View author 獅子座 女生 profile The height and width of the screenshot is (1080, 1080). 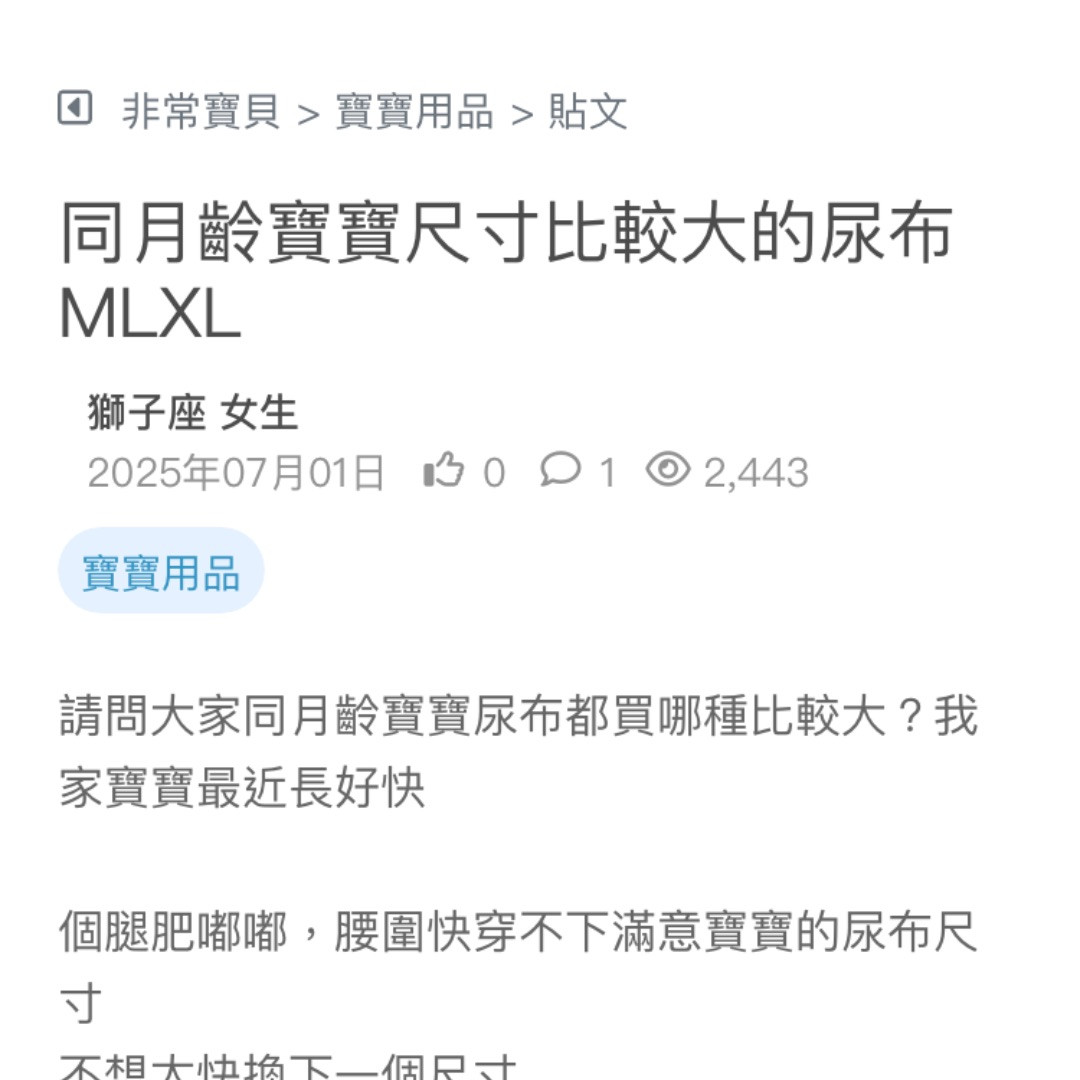tap(193, 412)
